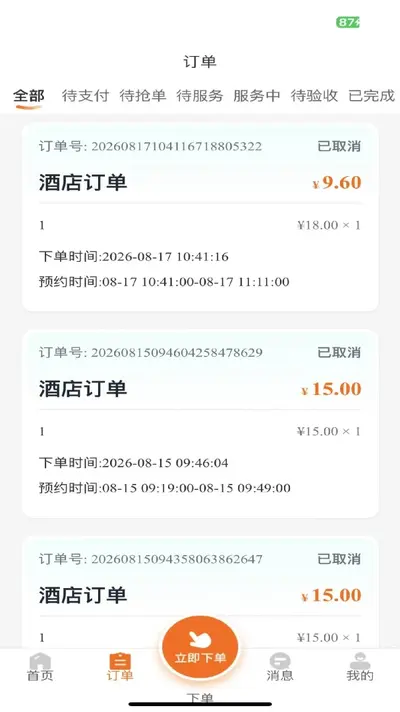
Task: Show the 已完成 orders tab
Action: [371, 96]
